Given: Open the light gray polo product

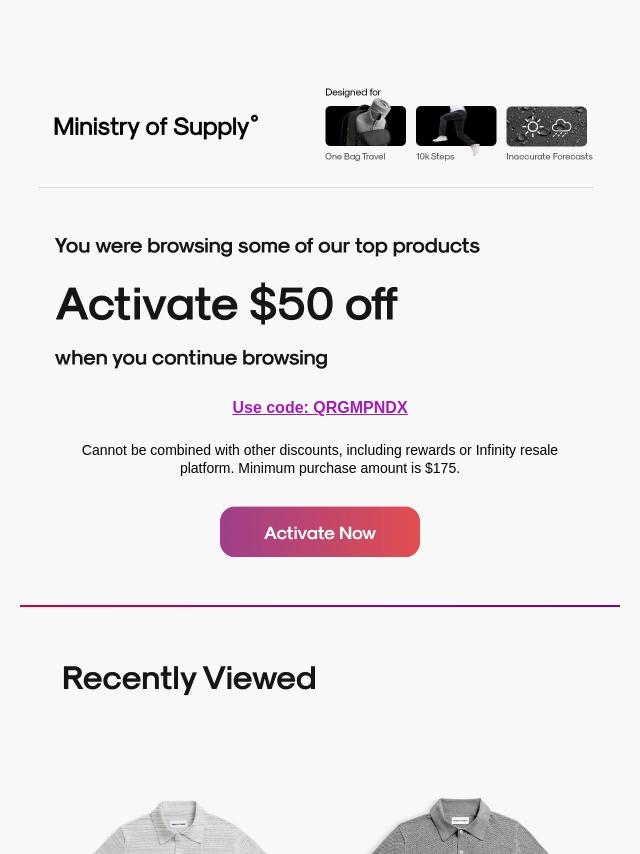Looking at the screenshot, I should [x=180, y=826].
